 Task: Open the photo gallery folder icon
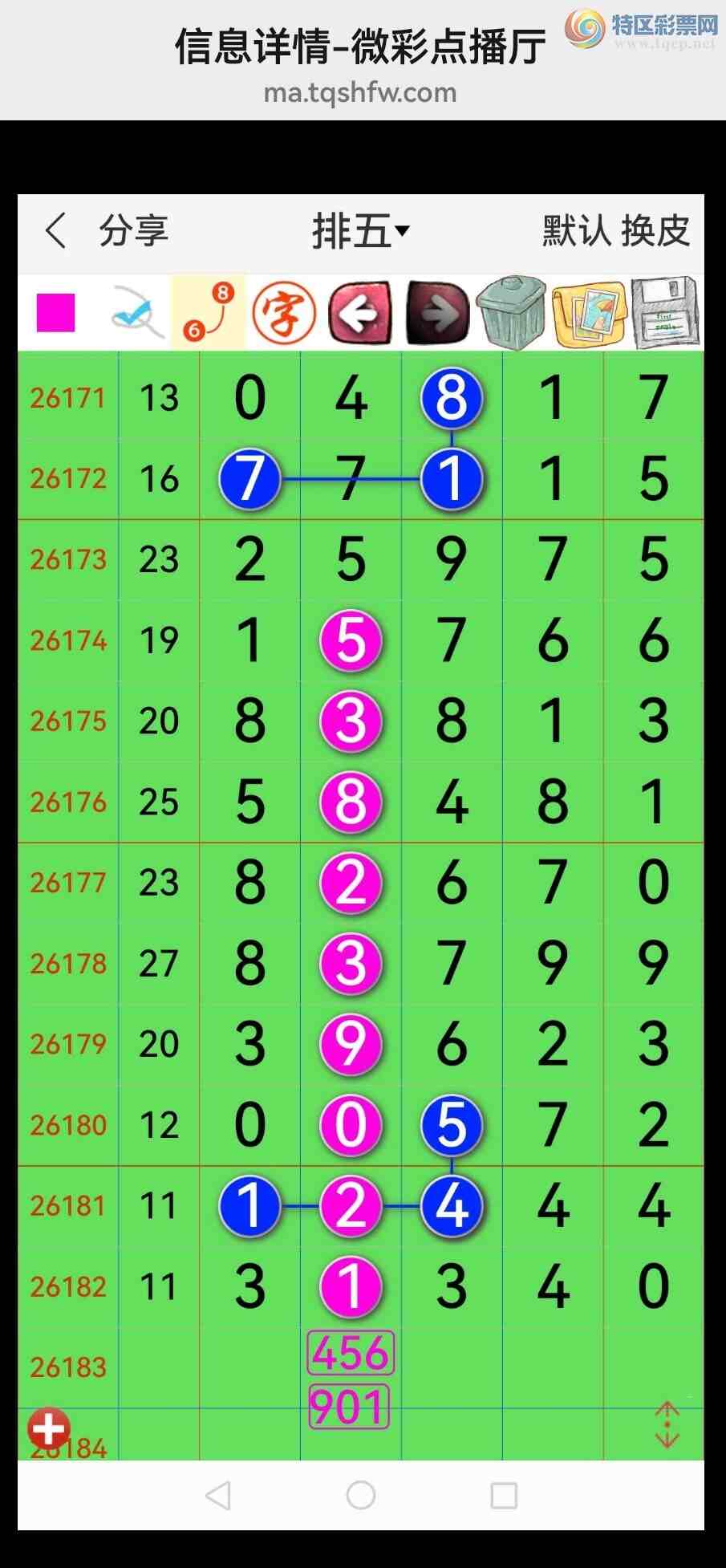coord(589,313)
